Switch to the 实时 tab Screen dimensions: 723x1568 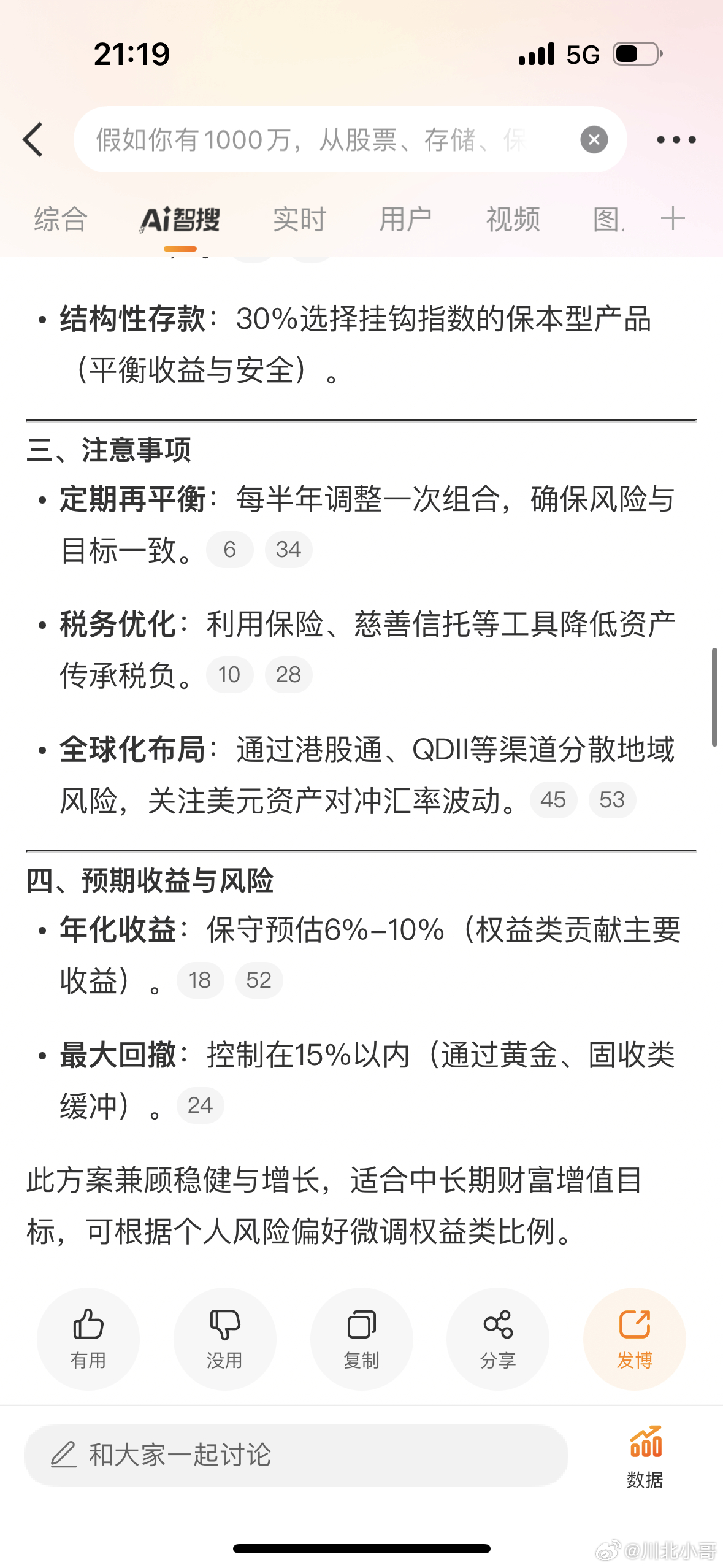point(299,219)
